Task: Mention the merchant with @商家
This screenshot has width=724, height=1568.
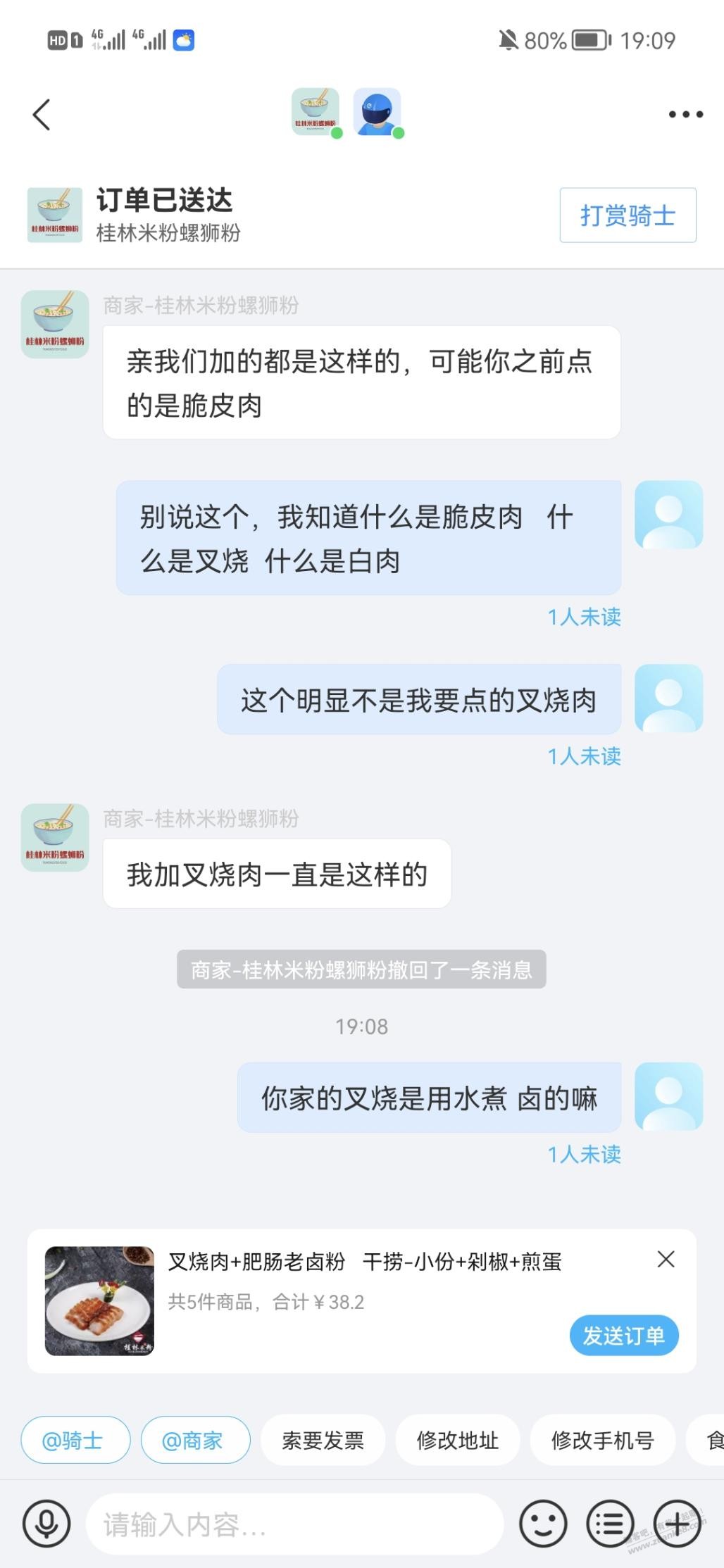Action: coord(195,1441)
